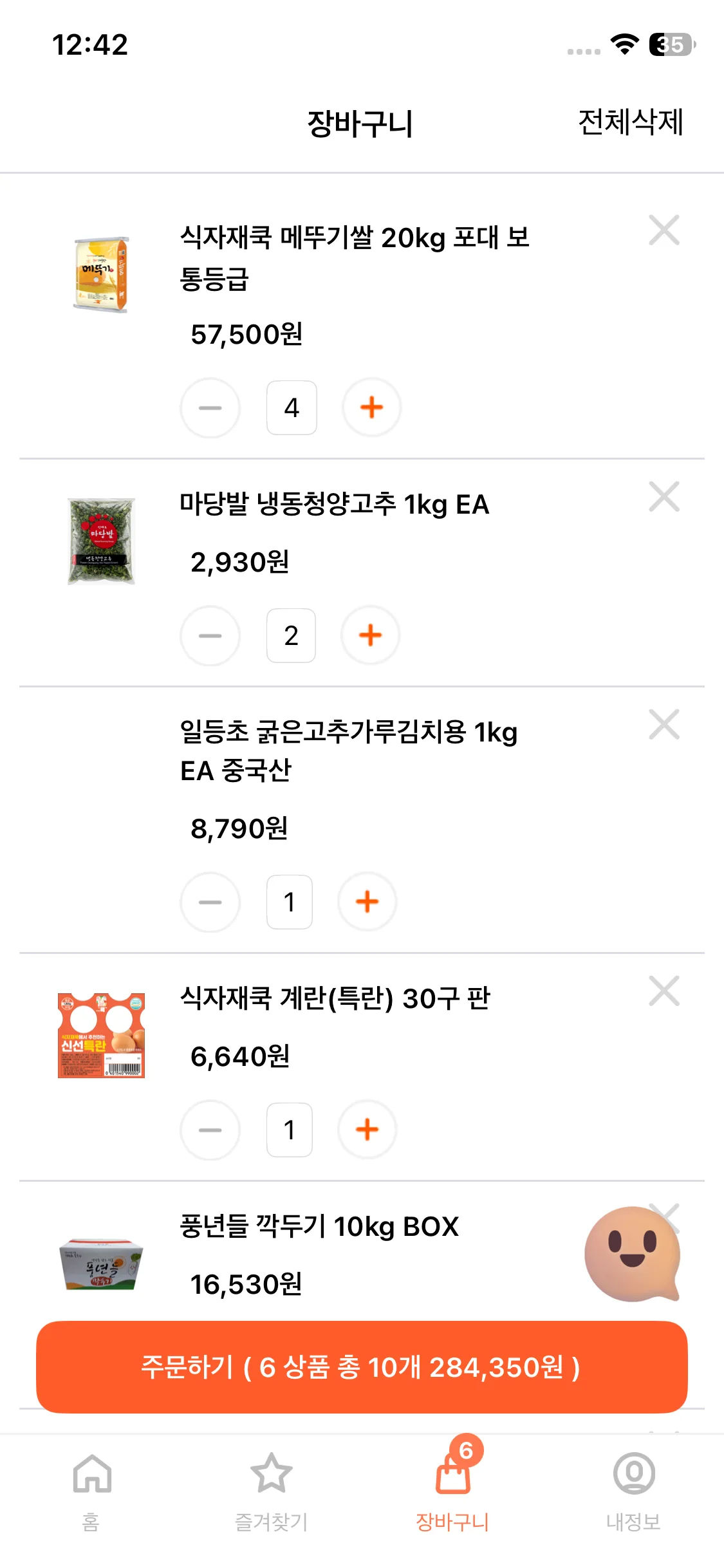Screen dimensions: 724x1568
Task: Decrease quantity of 냉동청양고추 with minus icon
Action: pyautogui.click(x=210, y=635)
